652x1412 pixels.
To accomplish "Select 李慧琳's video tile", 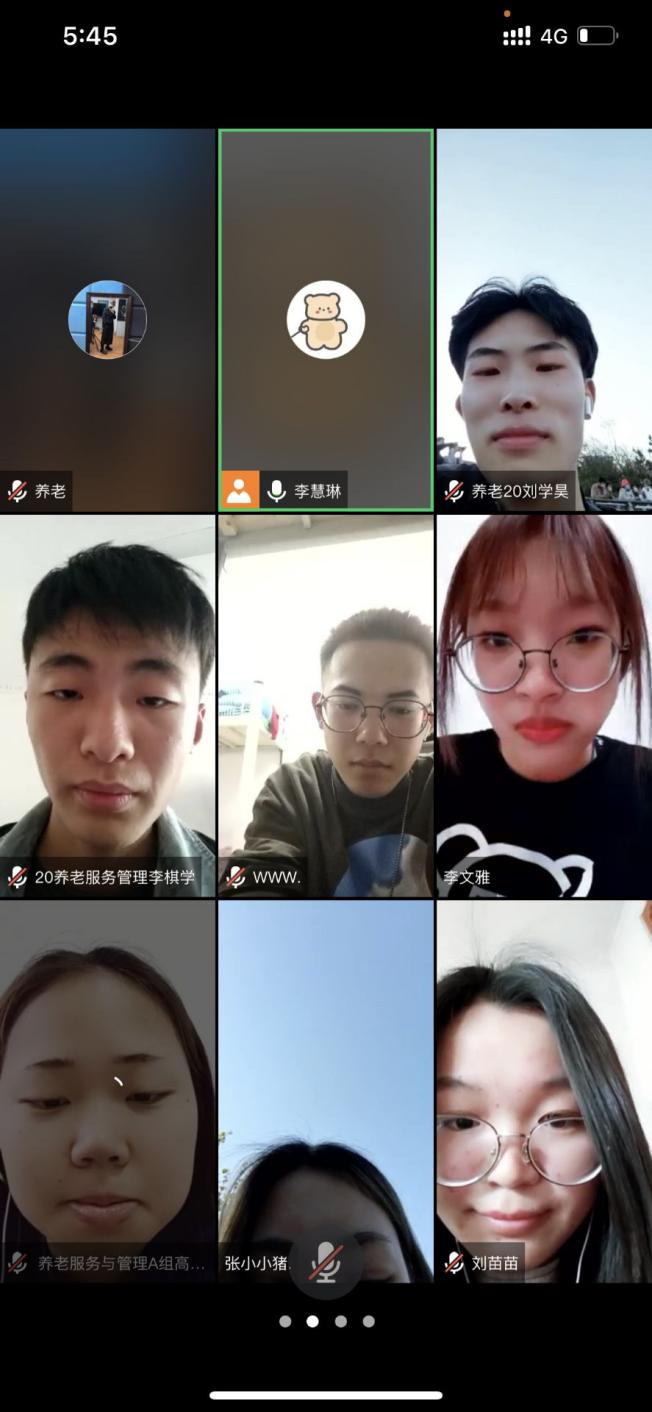I will (x=326, y=320).
